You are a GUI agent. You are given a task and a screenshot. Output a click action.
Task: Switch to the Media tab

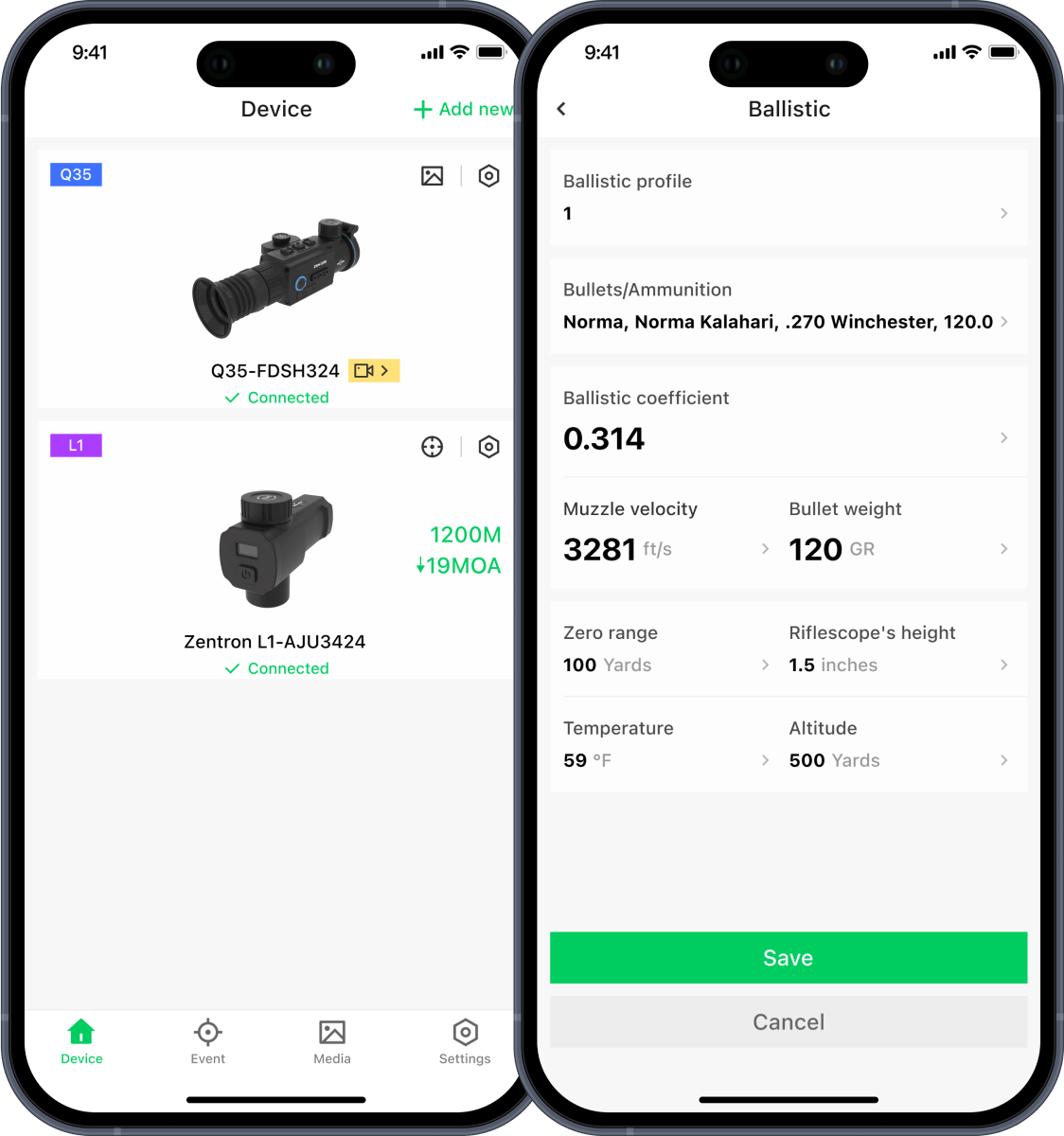332,1041
